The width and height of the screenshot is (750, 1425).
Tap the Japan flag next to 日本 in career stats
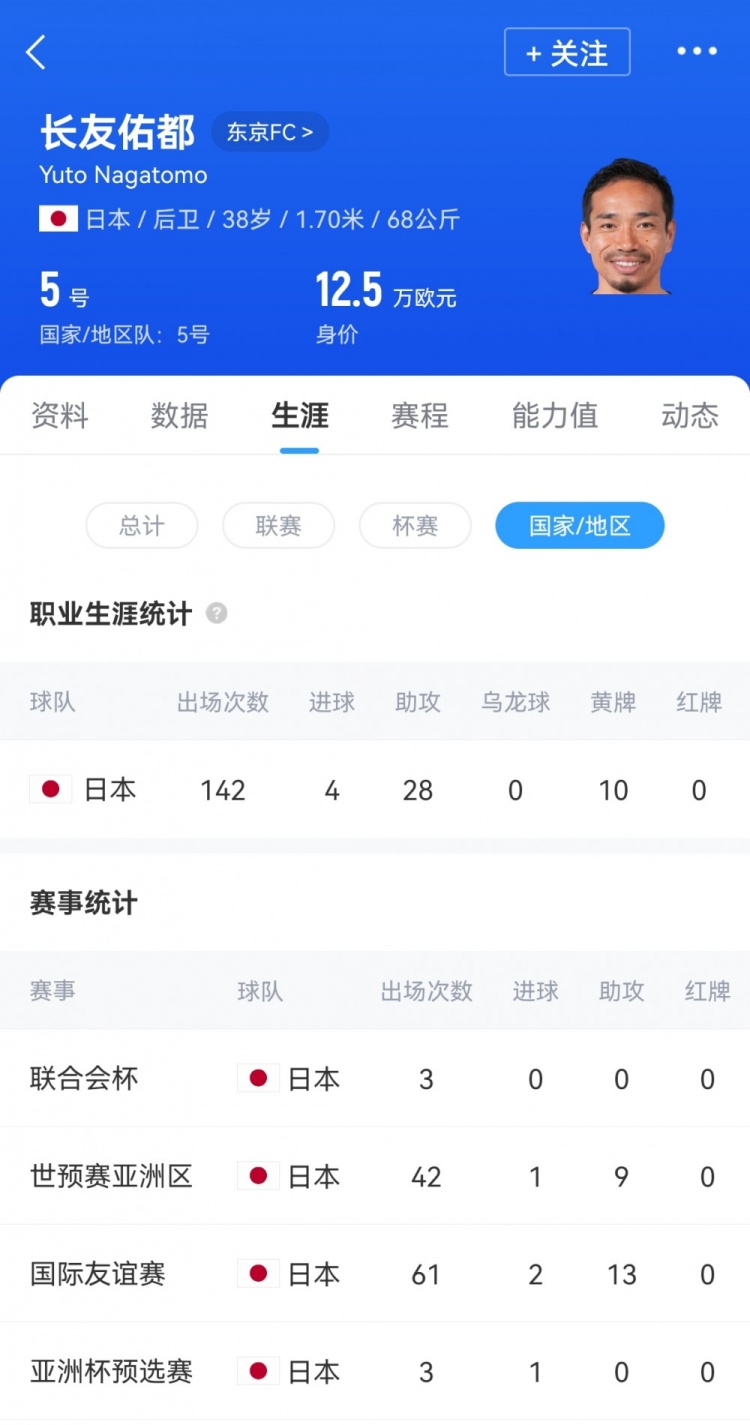51,788
